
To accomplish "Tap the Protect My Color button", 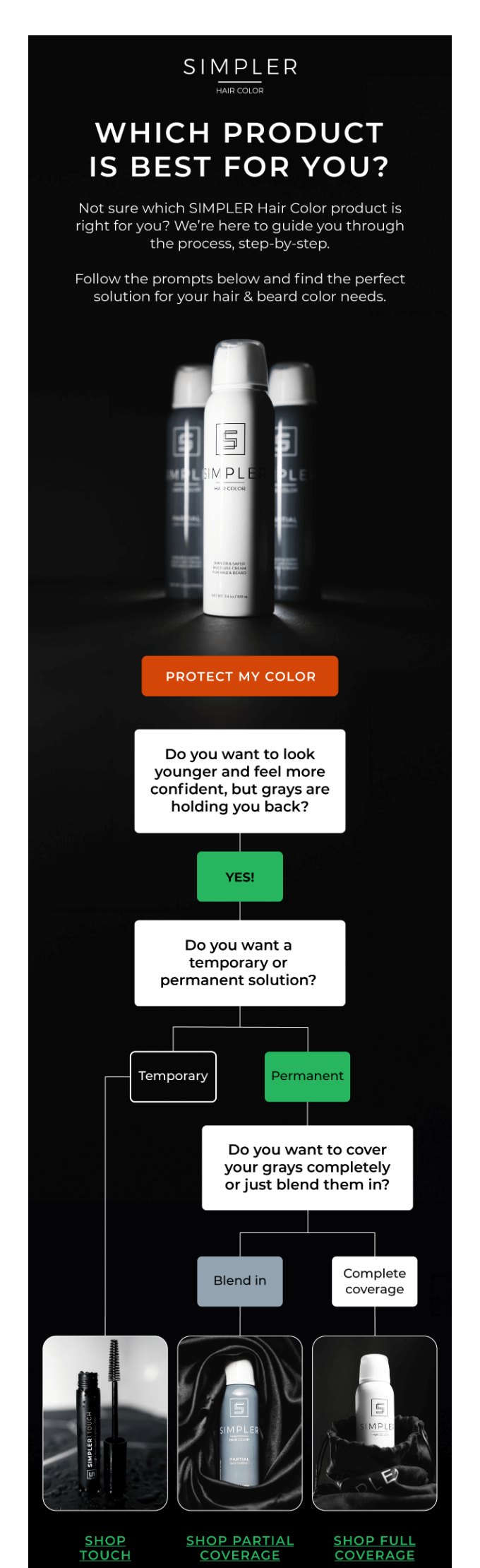I will (x=240, y=676).
